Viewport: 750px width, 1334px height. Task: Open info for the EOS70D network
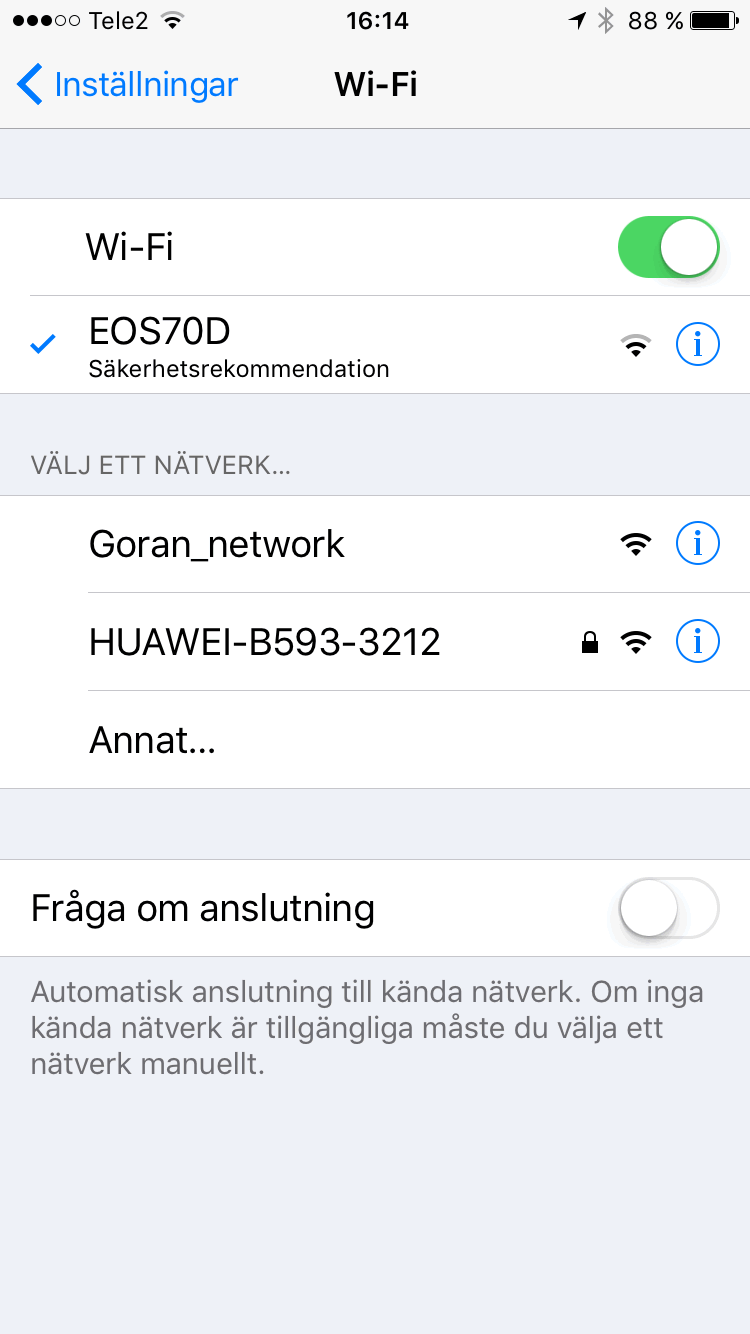(697, 345)
